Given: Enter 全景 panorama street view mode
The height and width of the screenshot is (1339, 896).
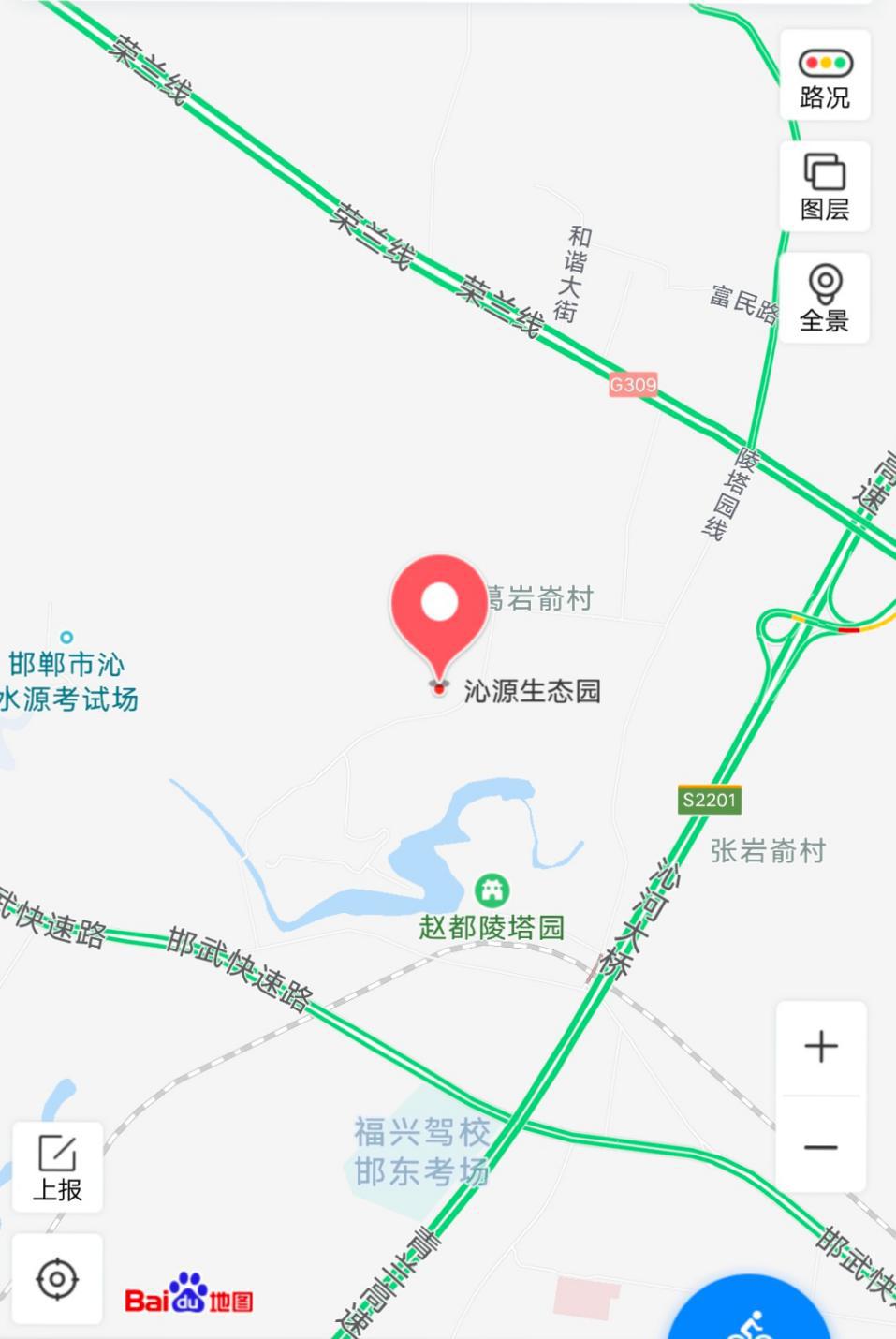Looking at the screenshot, I should pos(825,297).
